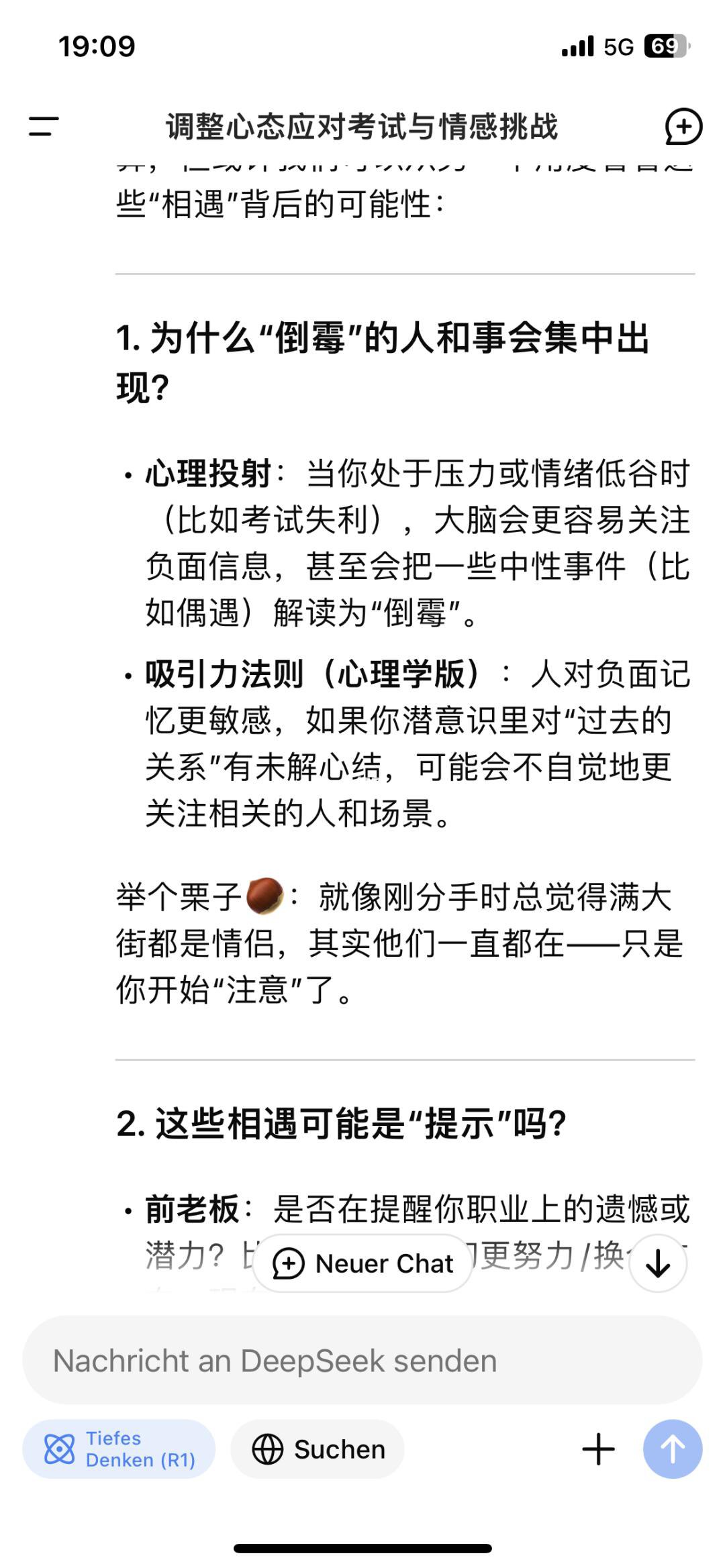This screenshot has width=725, height=1568.
Task: Tap the circled plus icon in the Neuer Chat pill
Action: click(289, 1262)
